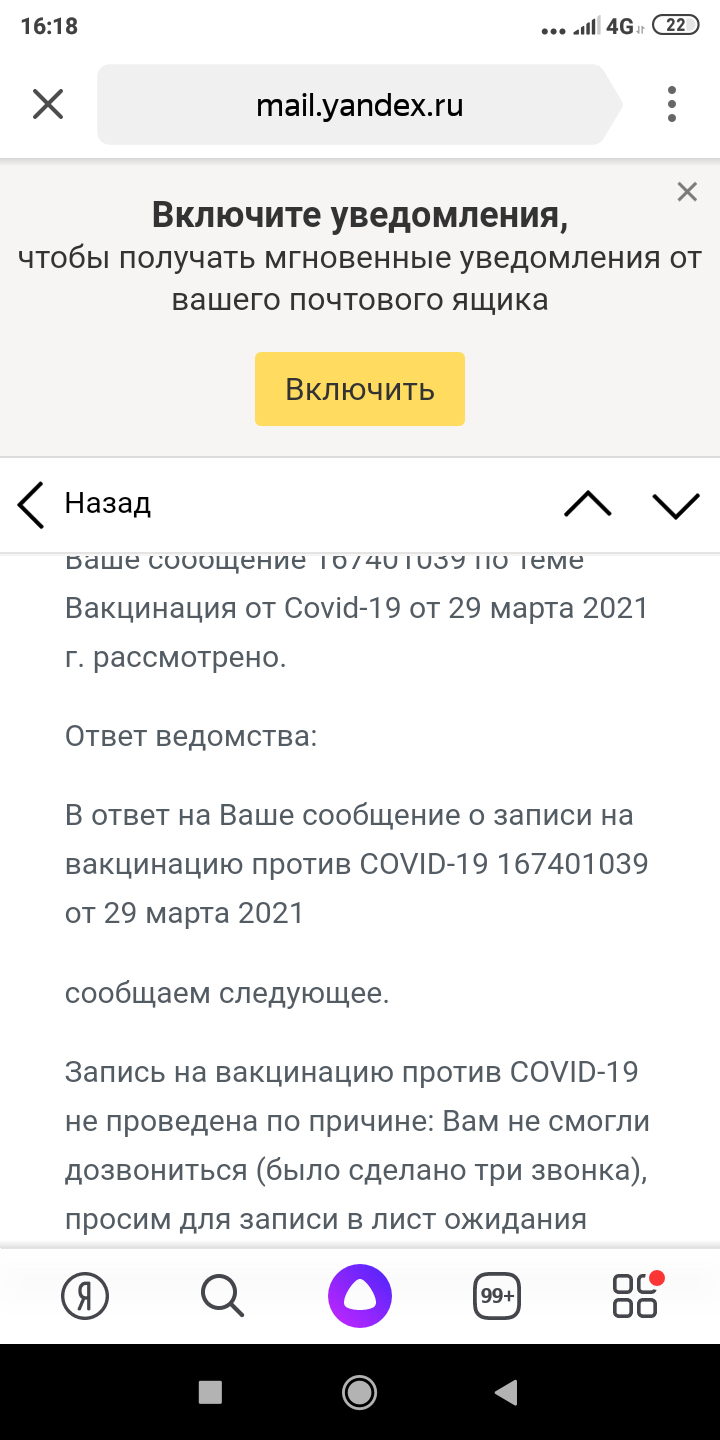Tap the system home button
Viewport: 720px width, 1440px height.
(359, 1391)
